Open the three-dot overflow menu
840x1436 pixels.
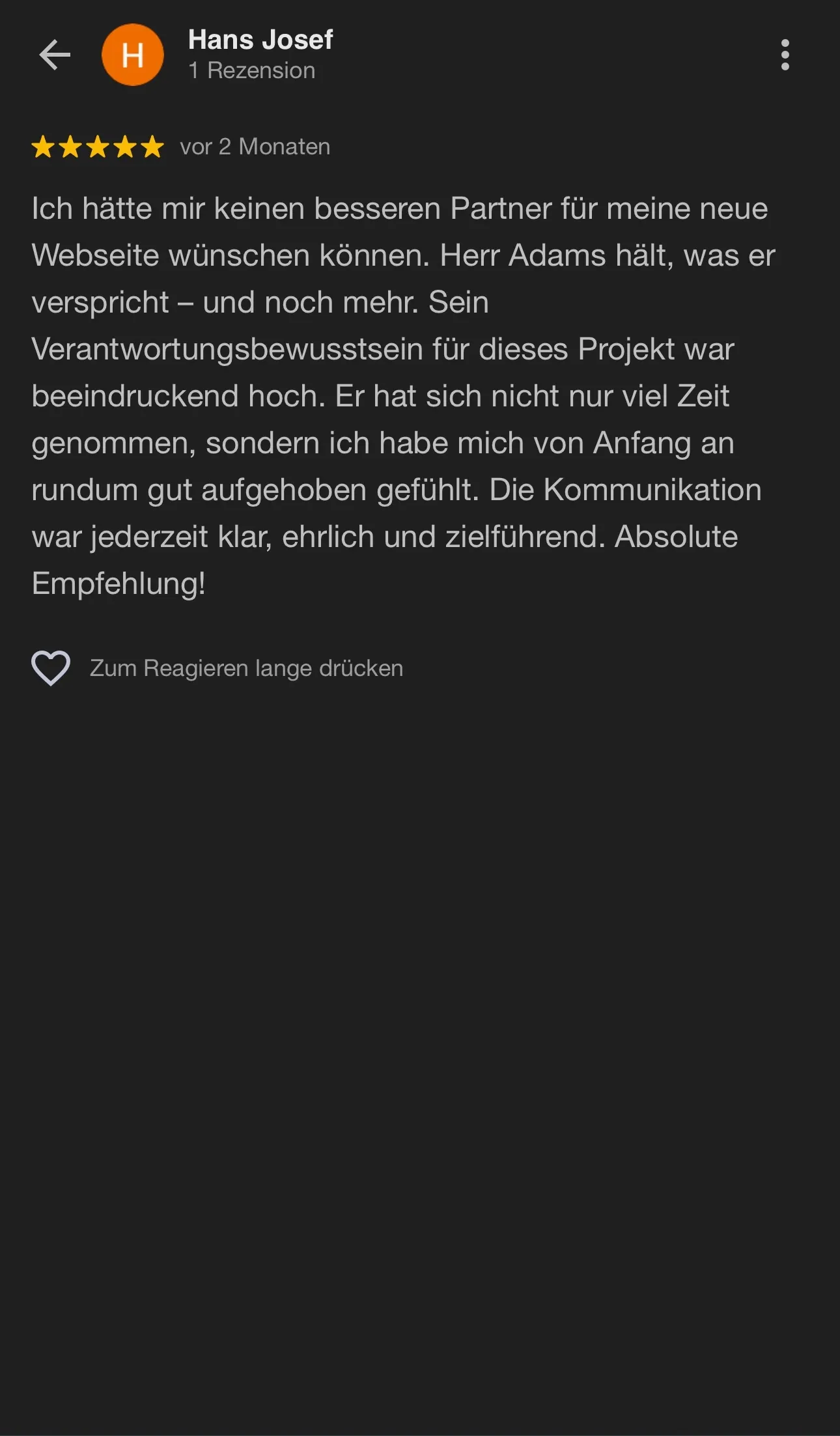[785, 55]
